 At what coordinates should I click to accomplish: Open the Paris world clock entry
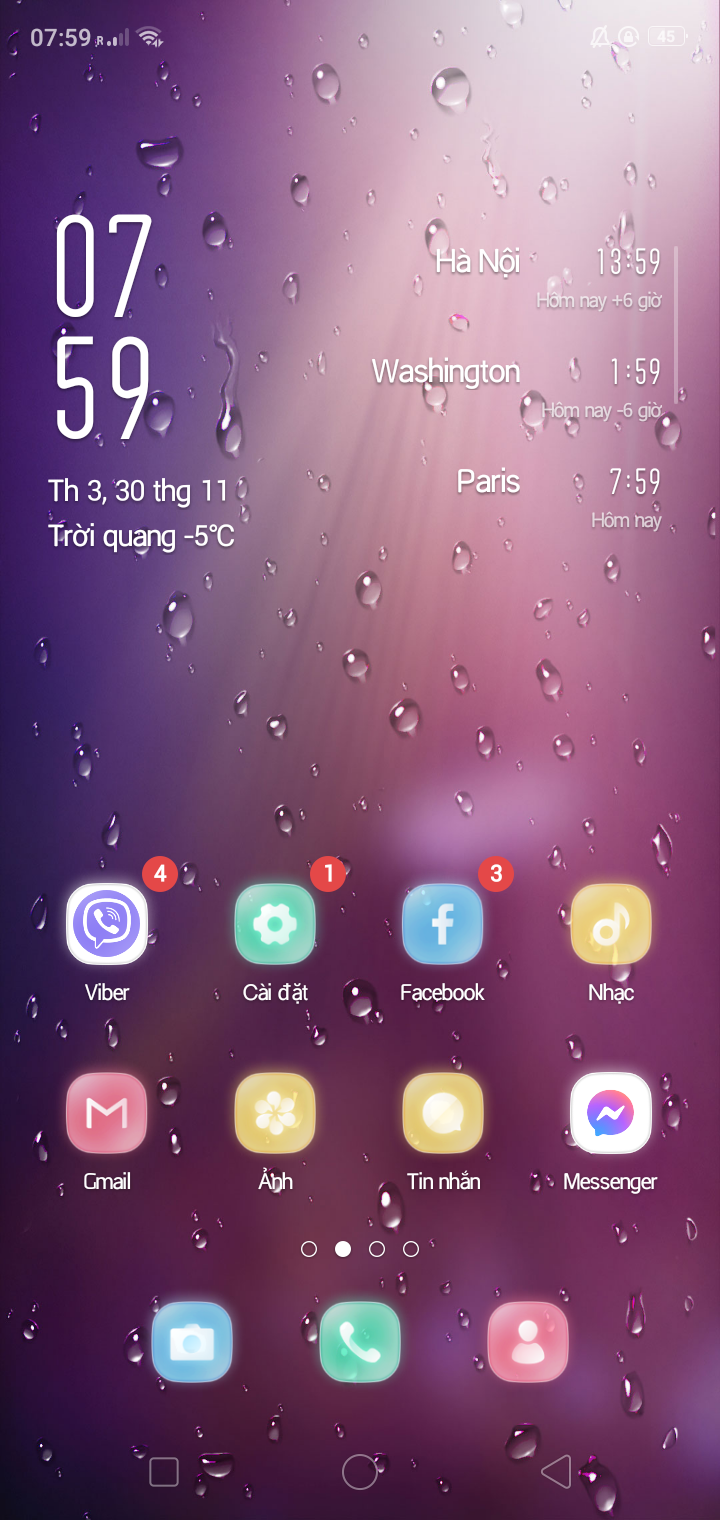(558, 493)
